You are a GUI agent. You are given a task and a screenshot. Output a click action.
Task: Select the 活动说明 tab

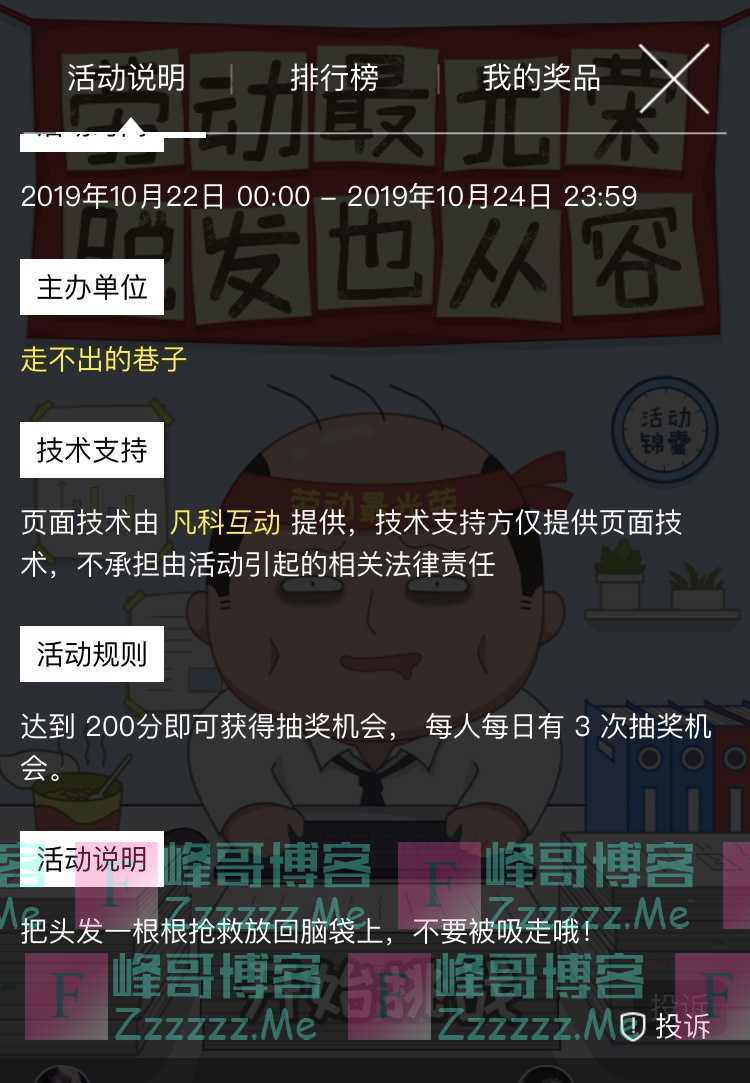click(123, 79)
